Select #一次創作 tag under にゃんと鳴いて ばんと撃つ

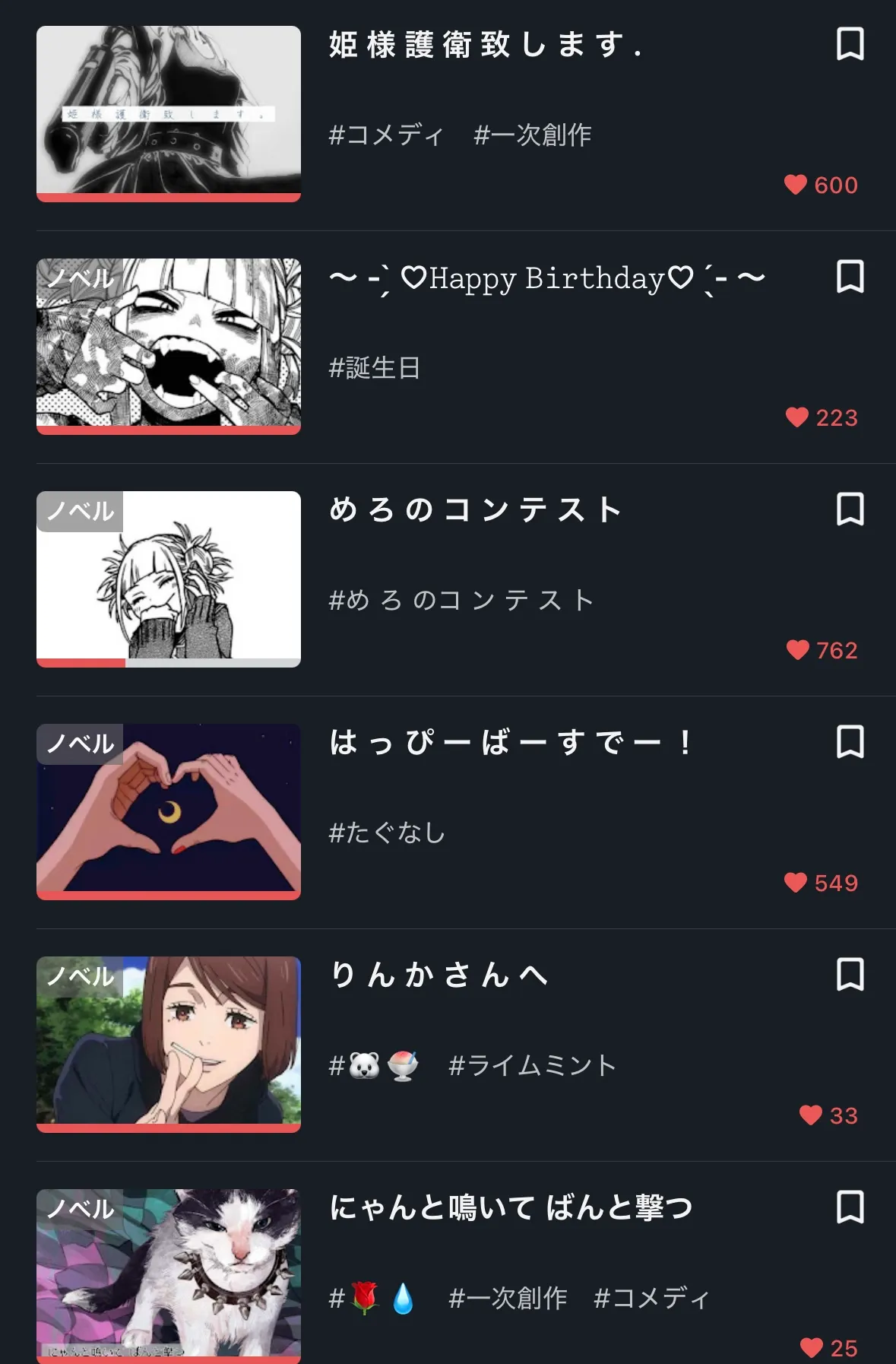point(508,1299)
